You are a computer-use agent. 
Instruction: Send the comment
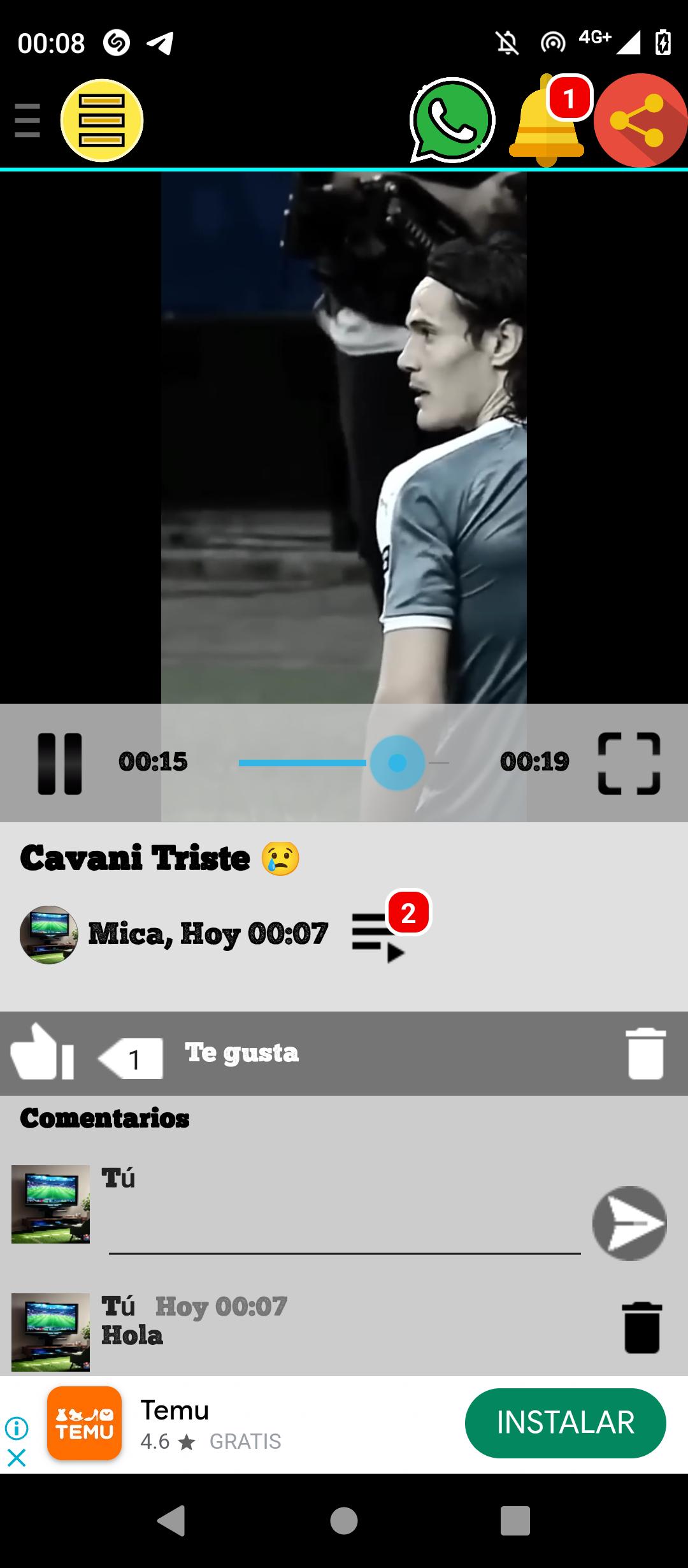[629, 1223]
